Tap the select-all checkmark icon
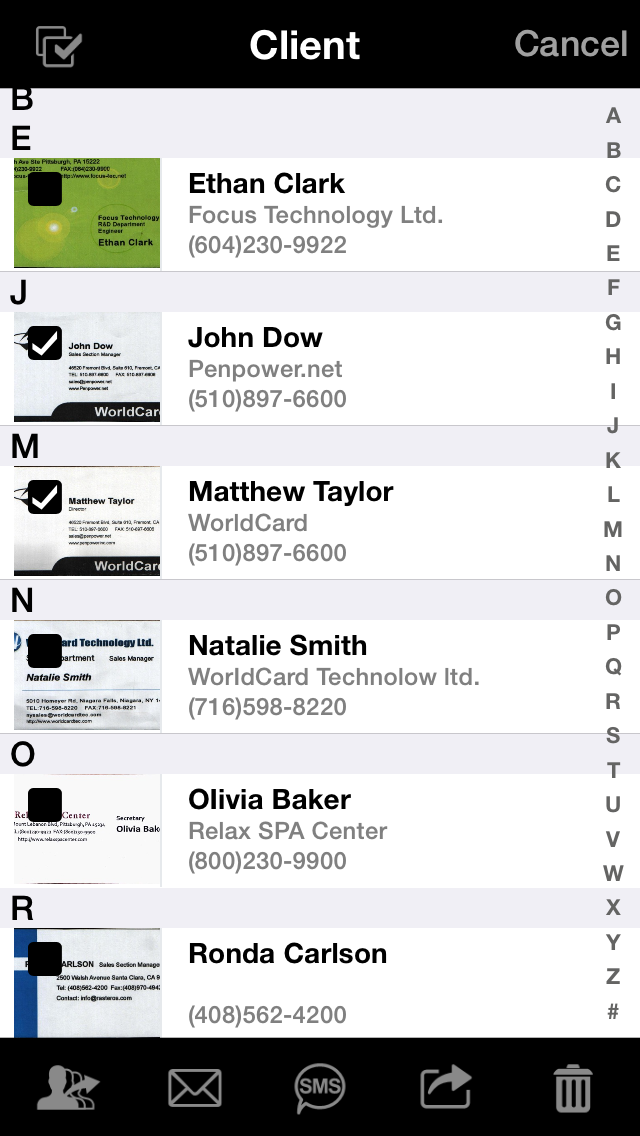640x1136 pixels. point(58,45)
